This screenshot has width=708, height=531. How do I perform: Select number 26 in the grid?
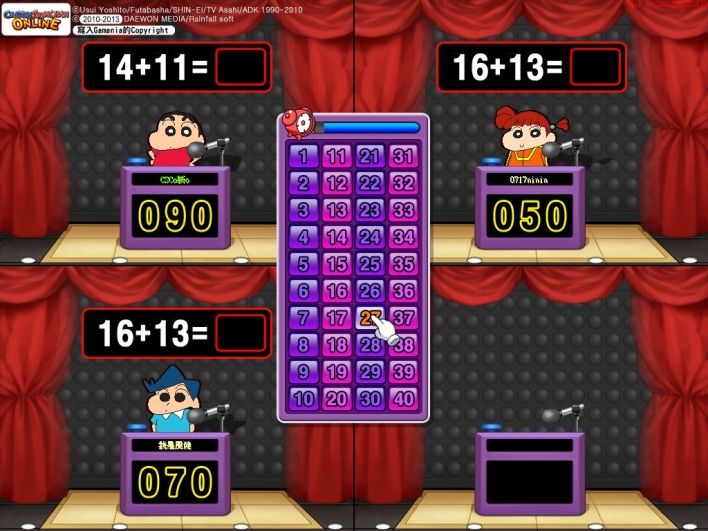coord(370,291)
